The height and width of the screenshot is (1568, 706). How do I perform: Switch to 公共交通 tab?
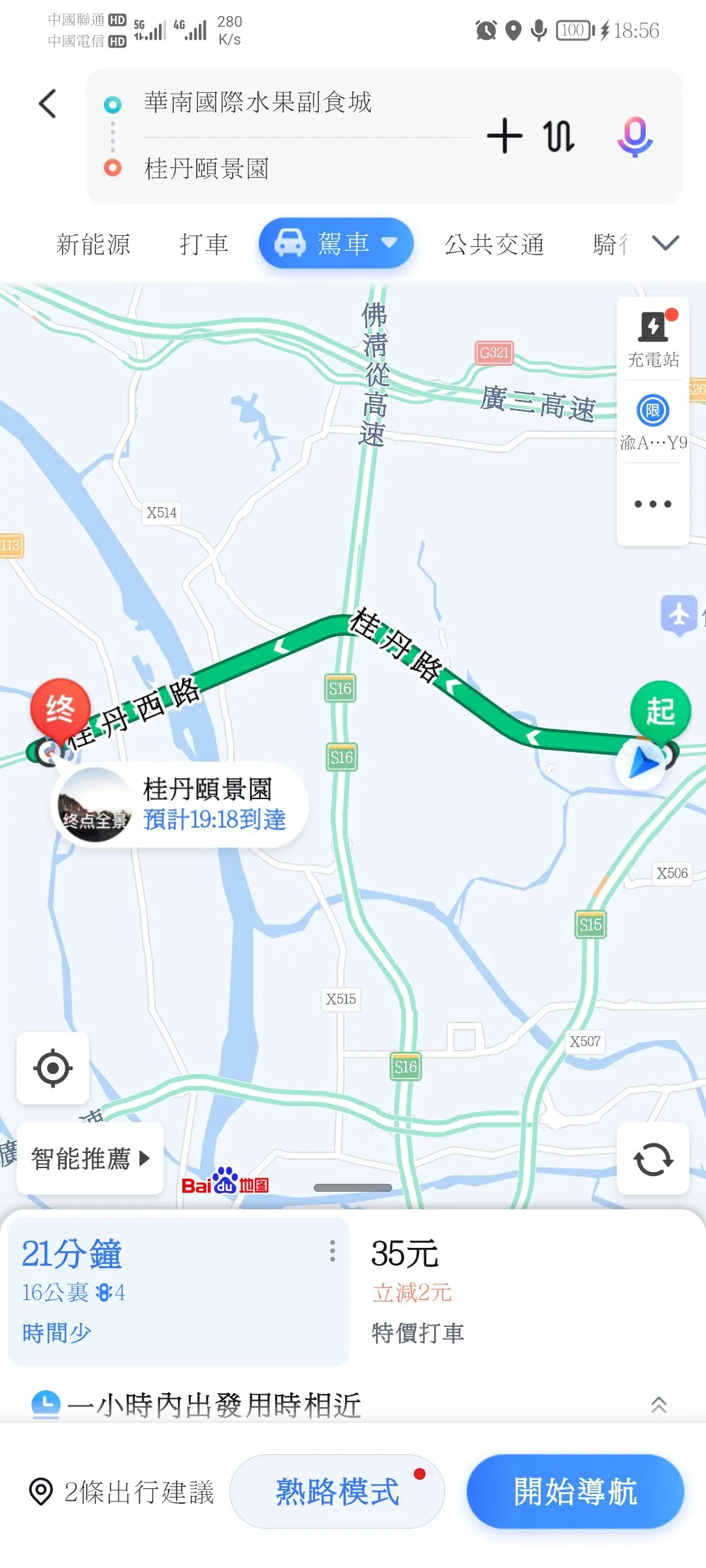pyautogui.click(x=494, y=244)
